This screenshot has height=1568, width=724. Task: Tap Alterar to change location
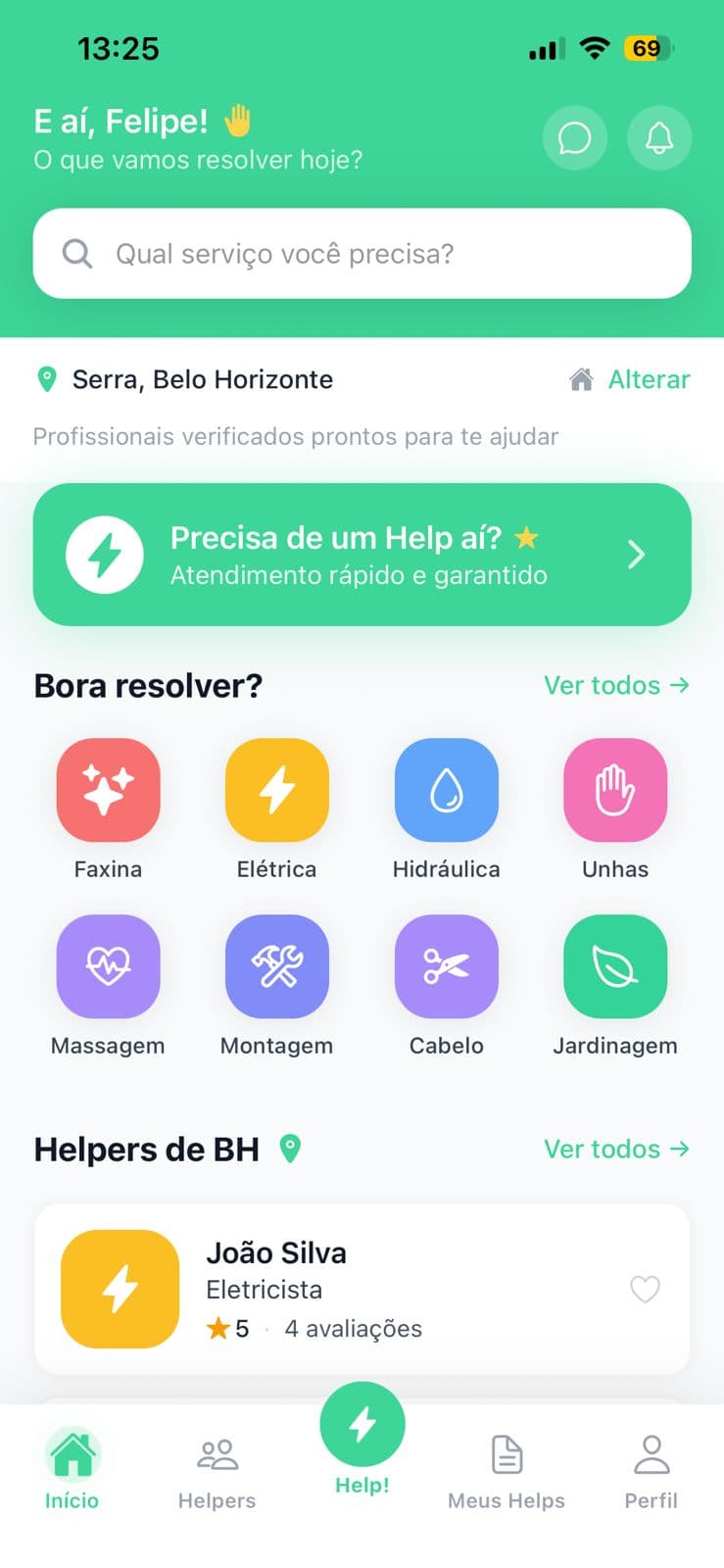[650, 379]
